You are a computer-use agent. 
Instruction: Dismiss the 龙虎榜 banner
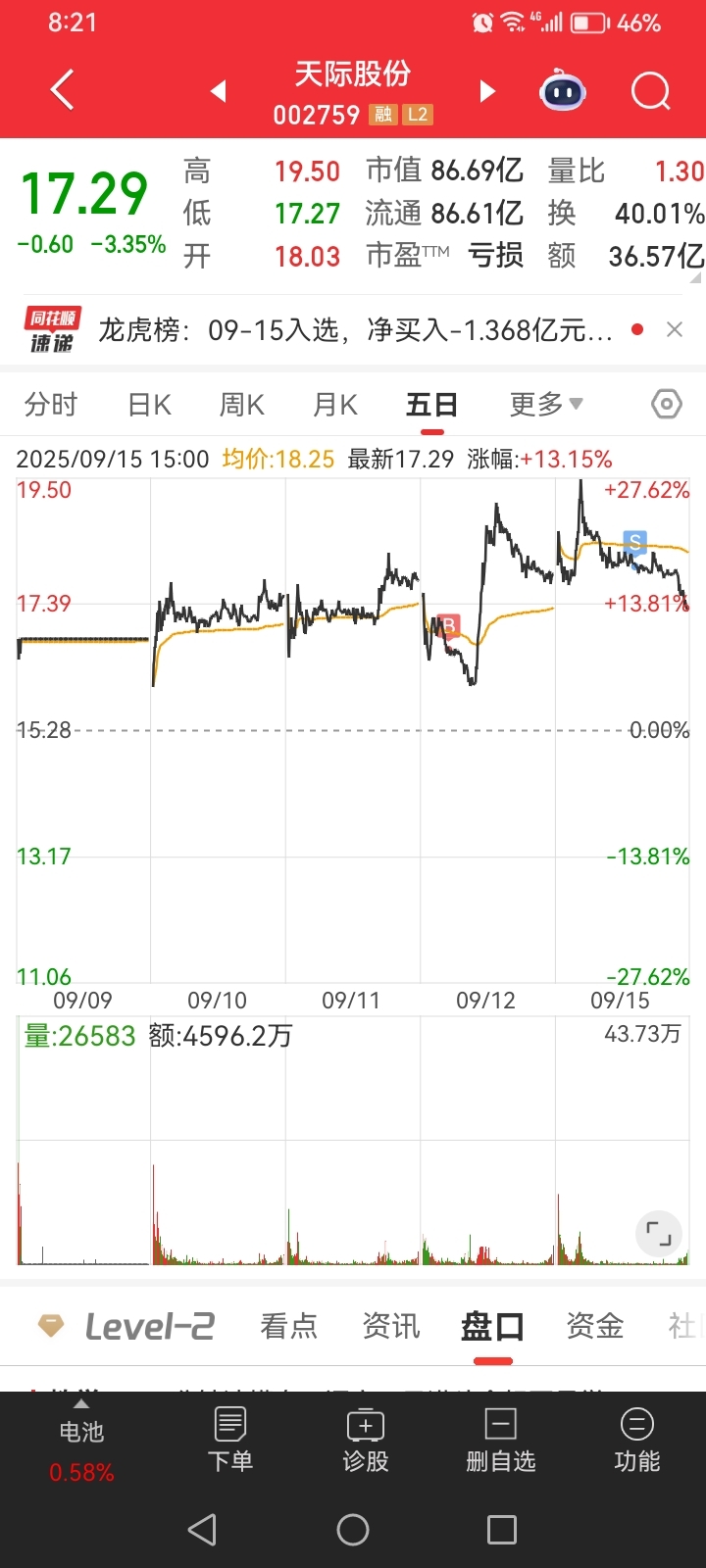675,330
